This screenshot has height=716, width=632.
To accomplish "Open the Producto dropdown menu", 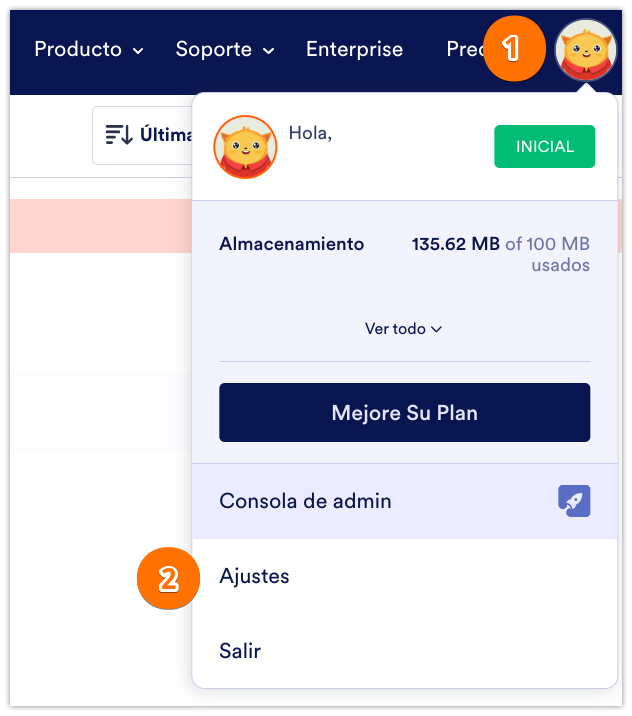I will tap(88, 49).
